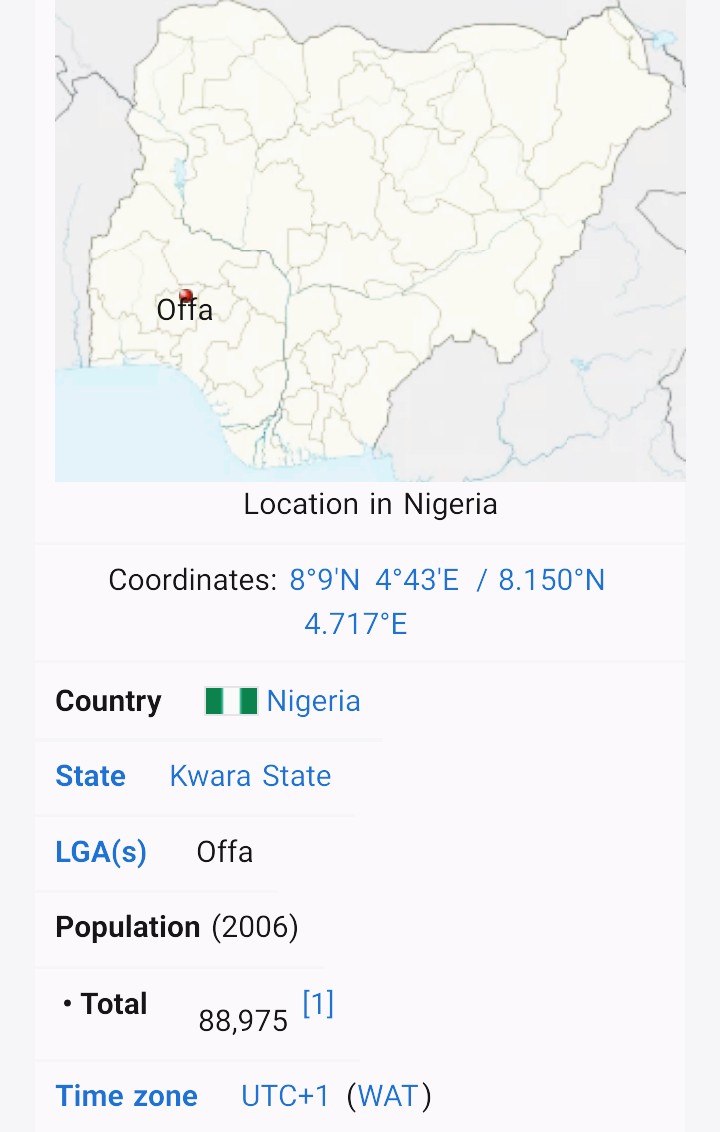
Task: Open the 'UTC+1' time zone link
Action: click(285, 1095)
